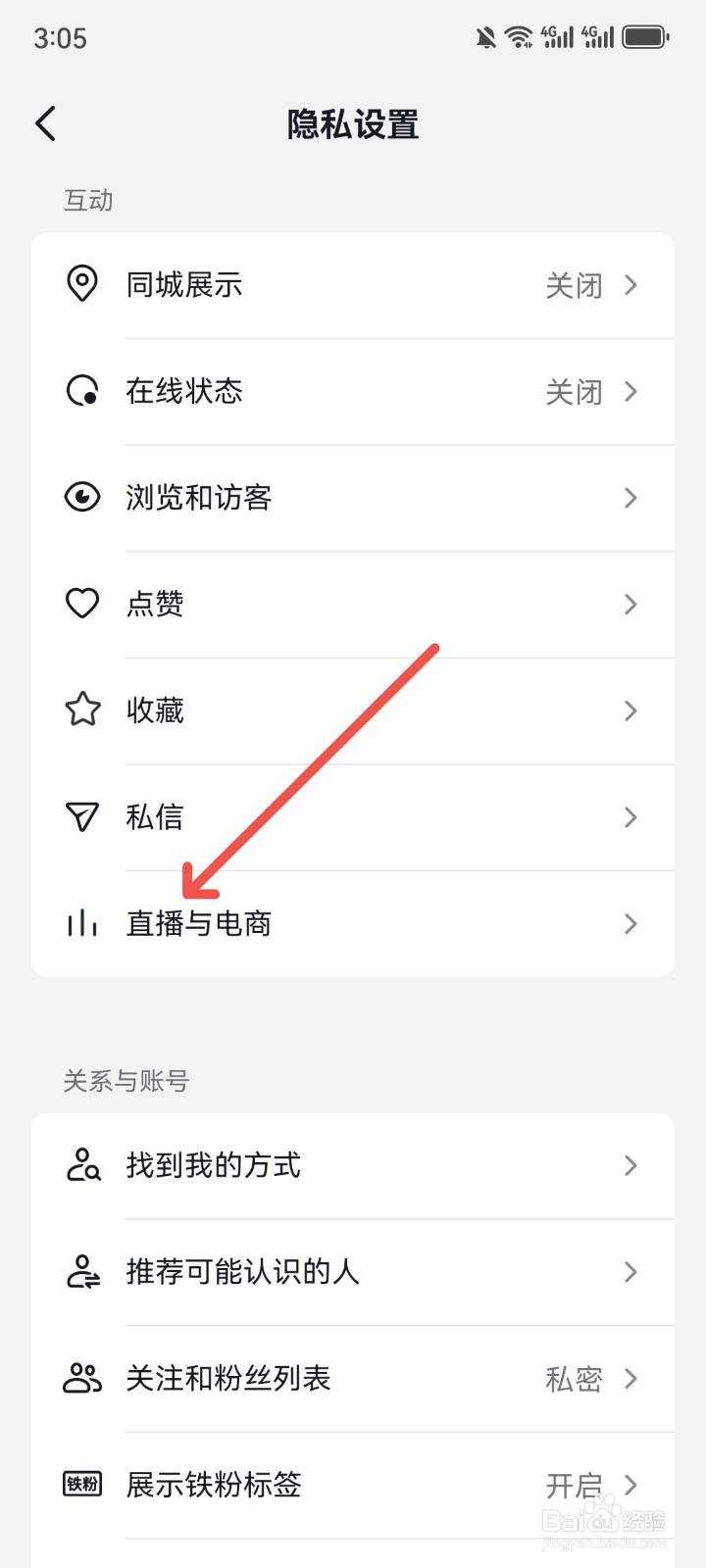Tap the 开启 status for 展示铁粉标签
706x1568 pixels.
click(574, 1485)
